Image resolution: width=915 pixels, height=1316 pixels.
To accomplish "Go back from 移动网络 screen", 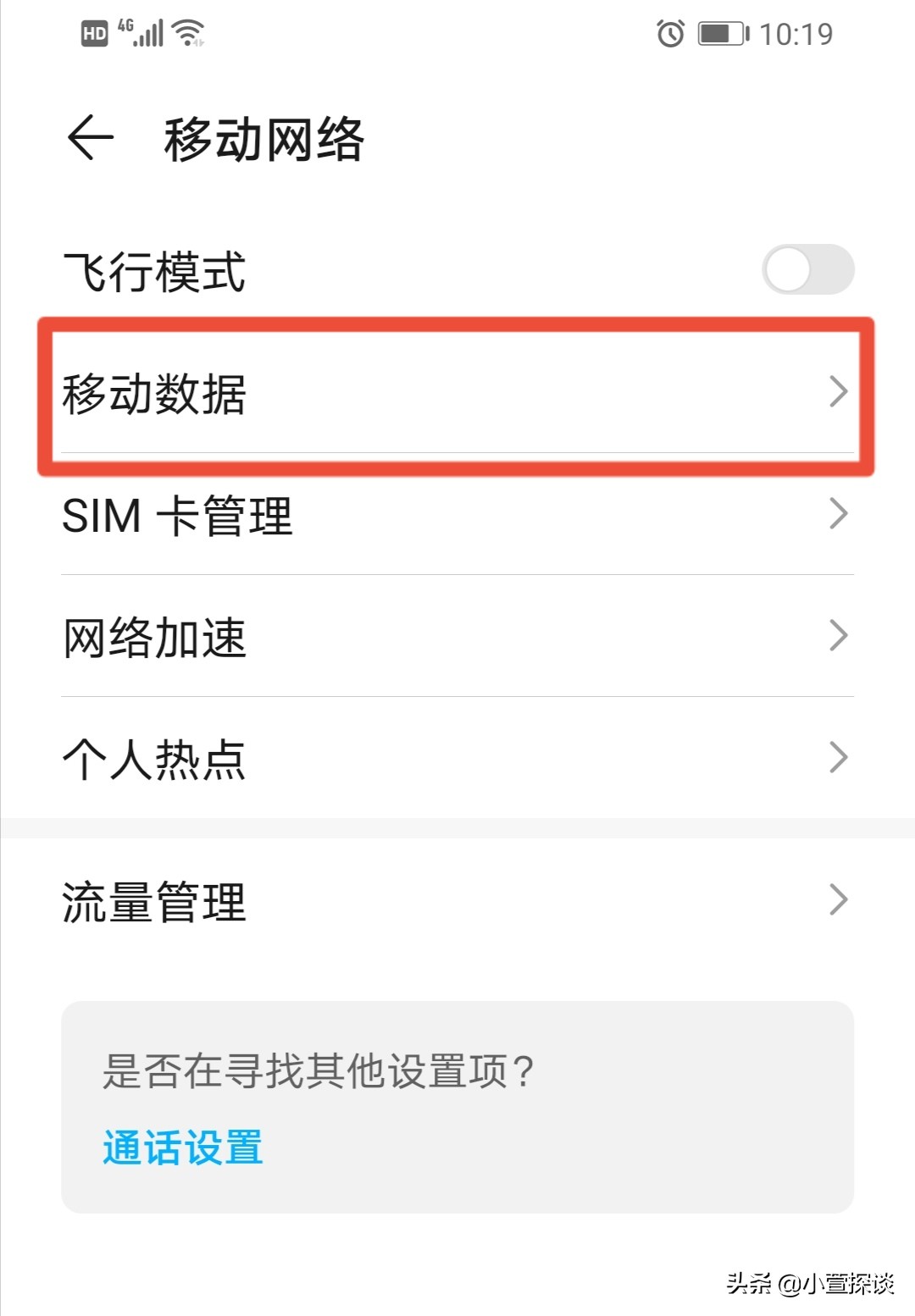I will pos(90,138).
